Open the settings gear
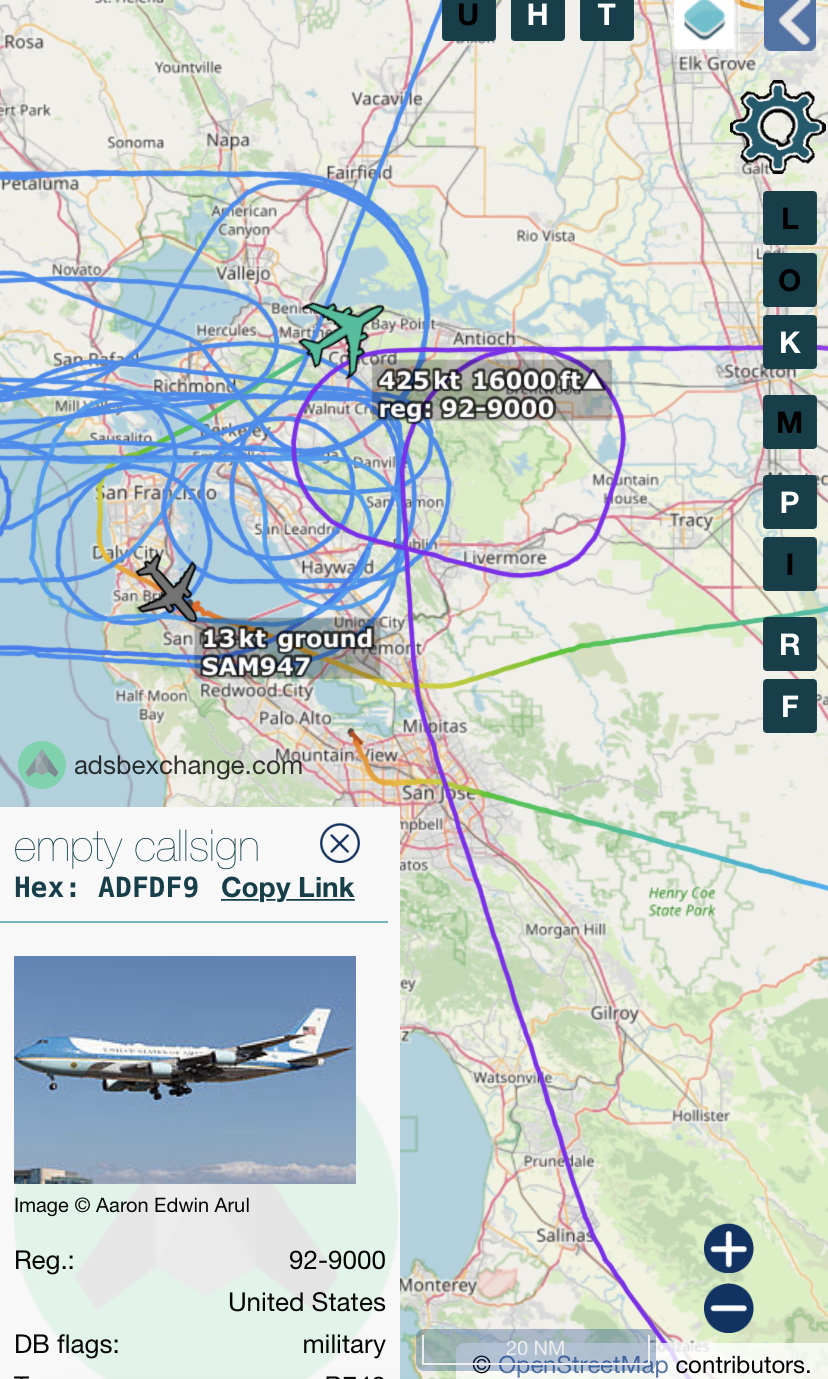The width and height of the screenshot is (828, 1379). click(777, 128)
